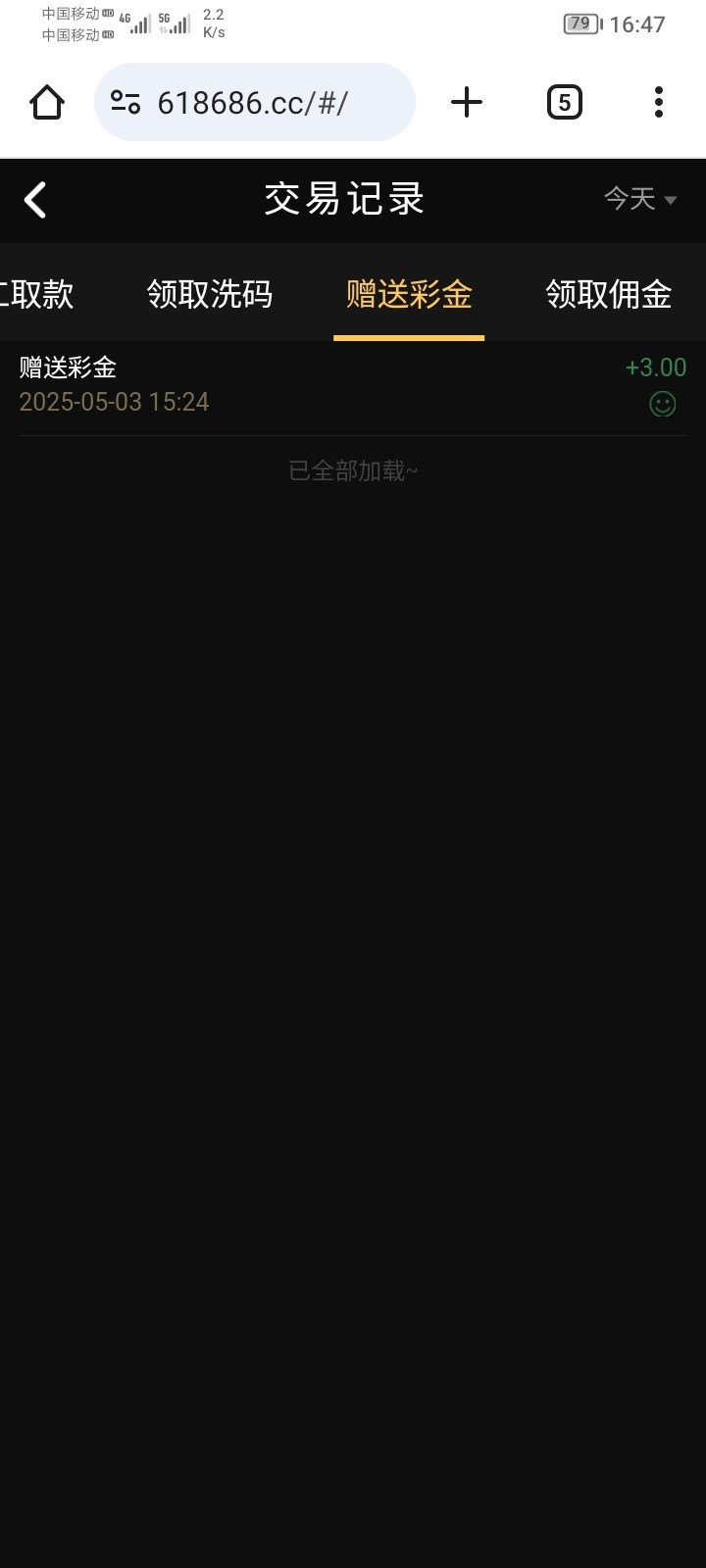
Task: Tap the browser home button
Action: click(47, 102)
